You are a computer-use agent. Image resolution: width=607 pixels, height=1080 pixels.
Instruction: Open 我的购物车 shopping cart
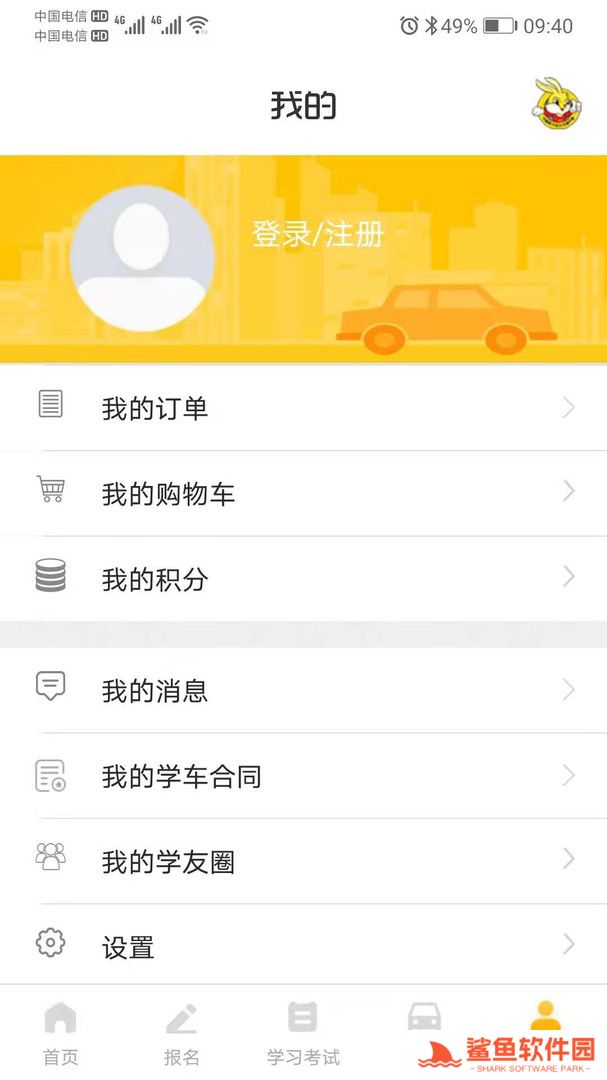click(x=303, y=493)
